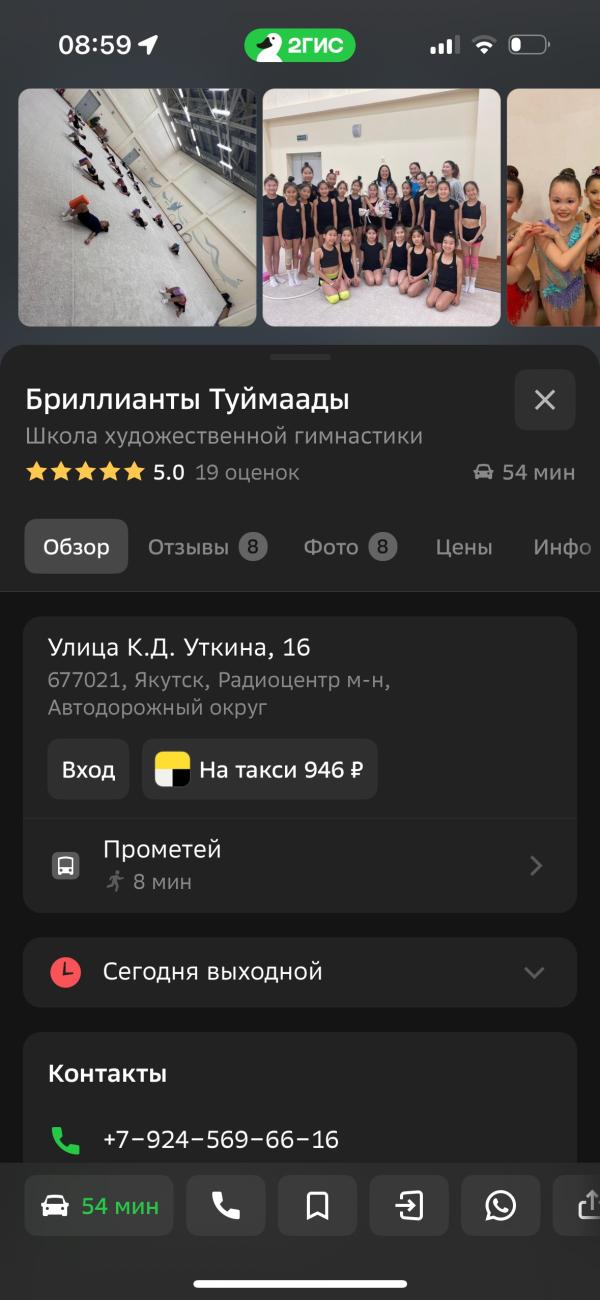600x1300 pixels.
Task: Order a taxi for 946 ₽
Action: point(259,770)
